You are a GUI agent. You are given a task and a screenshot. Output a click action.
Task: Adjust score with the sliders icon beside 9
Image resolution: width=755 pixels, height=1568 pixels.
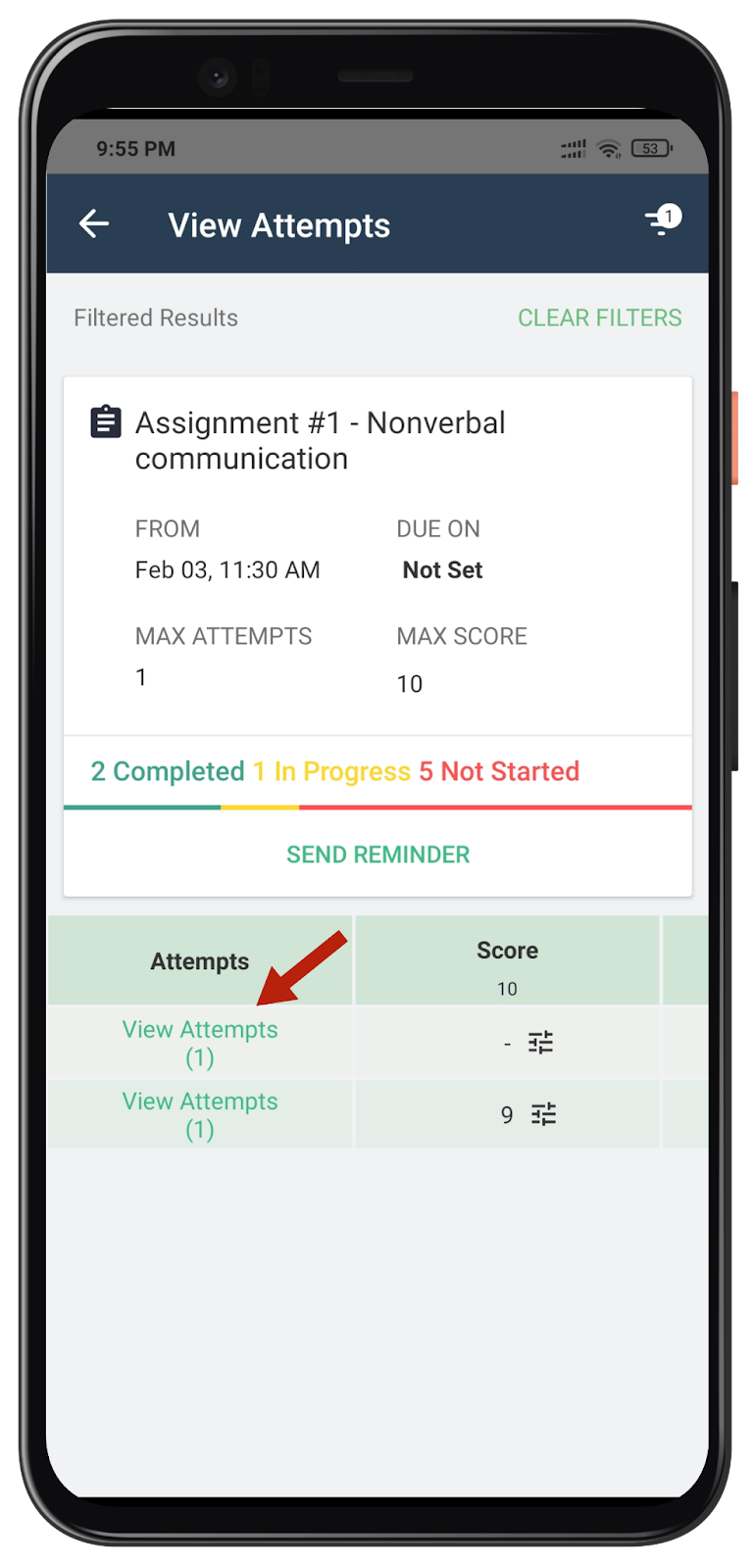[543, 1114]
